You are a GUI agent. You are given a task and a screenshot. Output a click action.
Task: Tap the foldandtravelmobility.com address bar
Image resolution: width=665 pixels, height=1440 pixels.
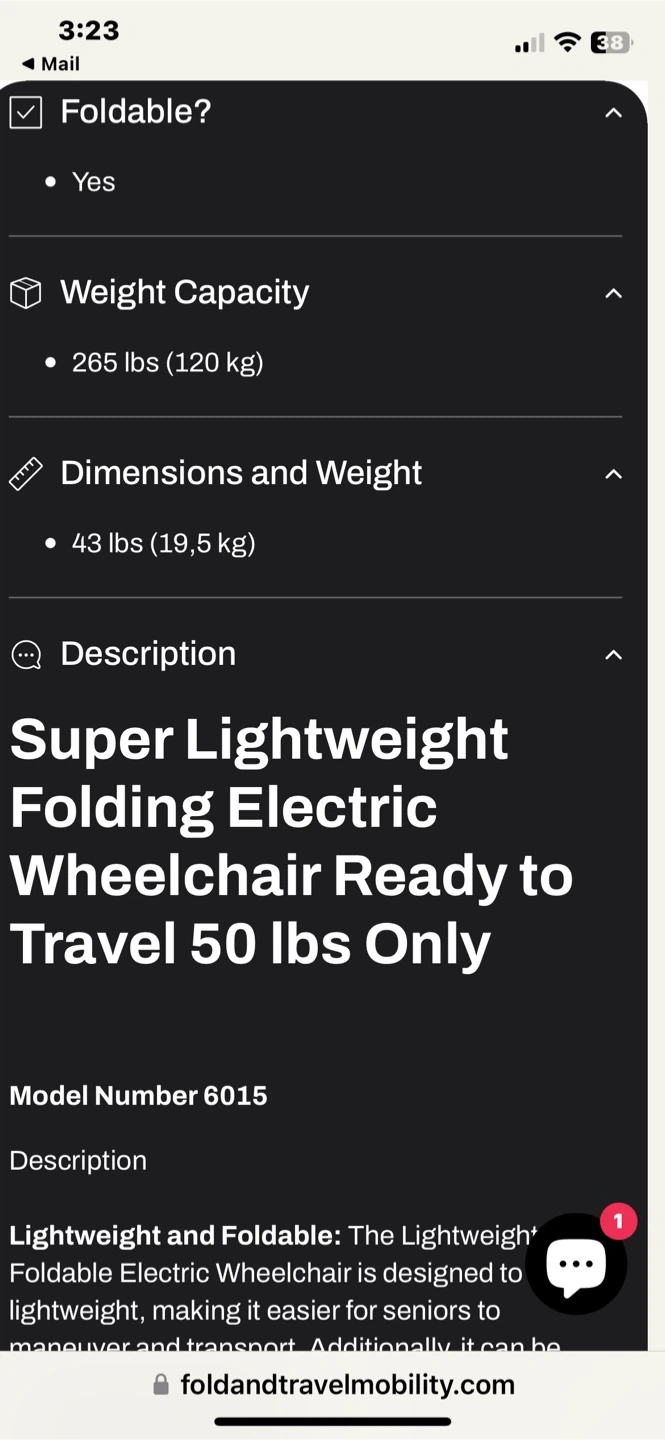click(333, 1385)
